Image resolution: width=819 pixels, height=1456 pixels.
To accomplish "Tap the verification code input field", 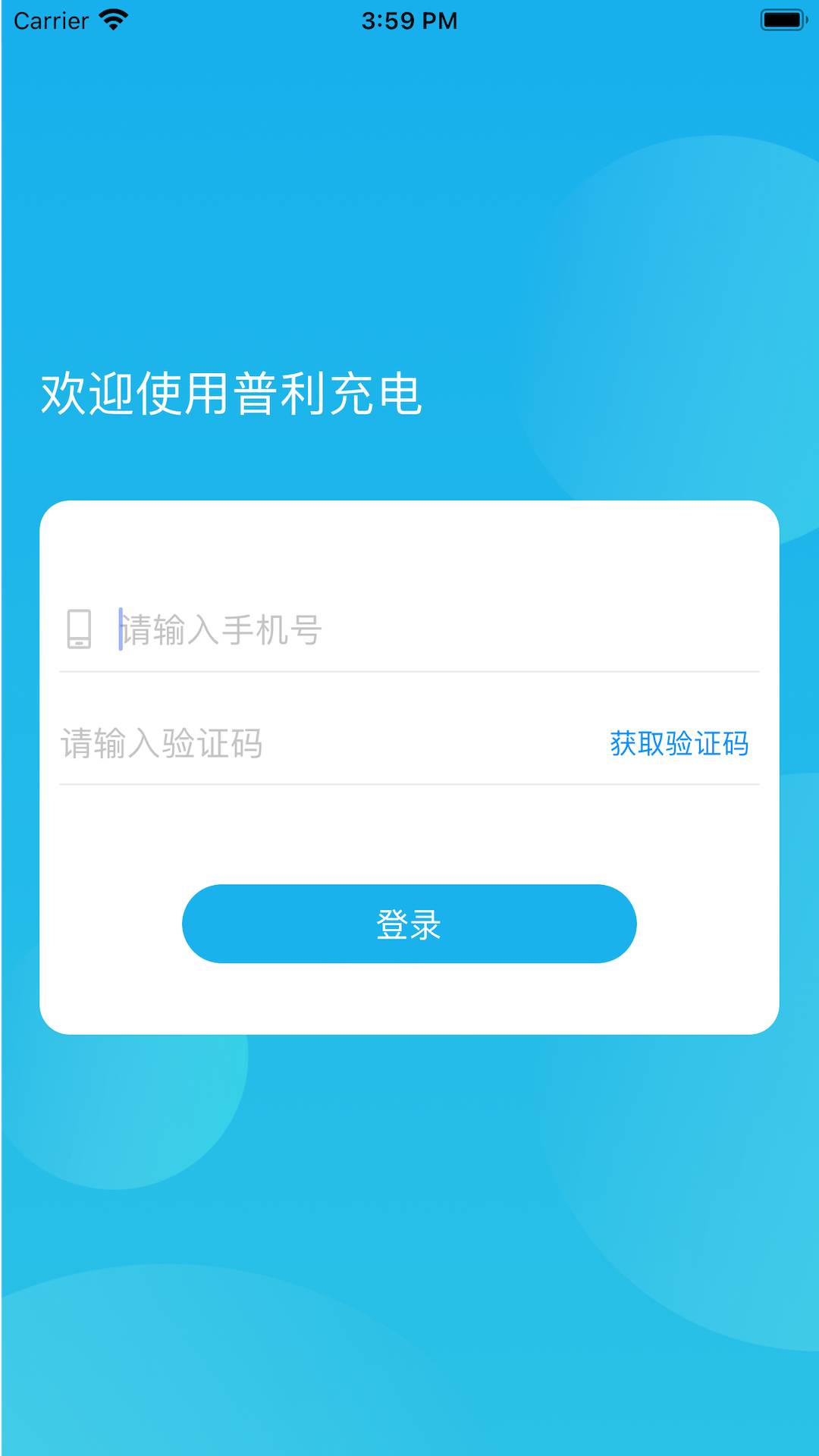I will (x=318, y=743).
